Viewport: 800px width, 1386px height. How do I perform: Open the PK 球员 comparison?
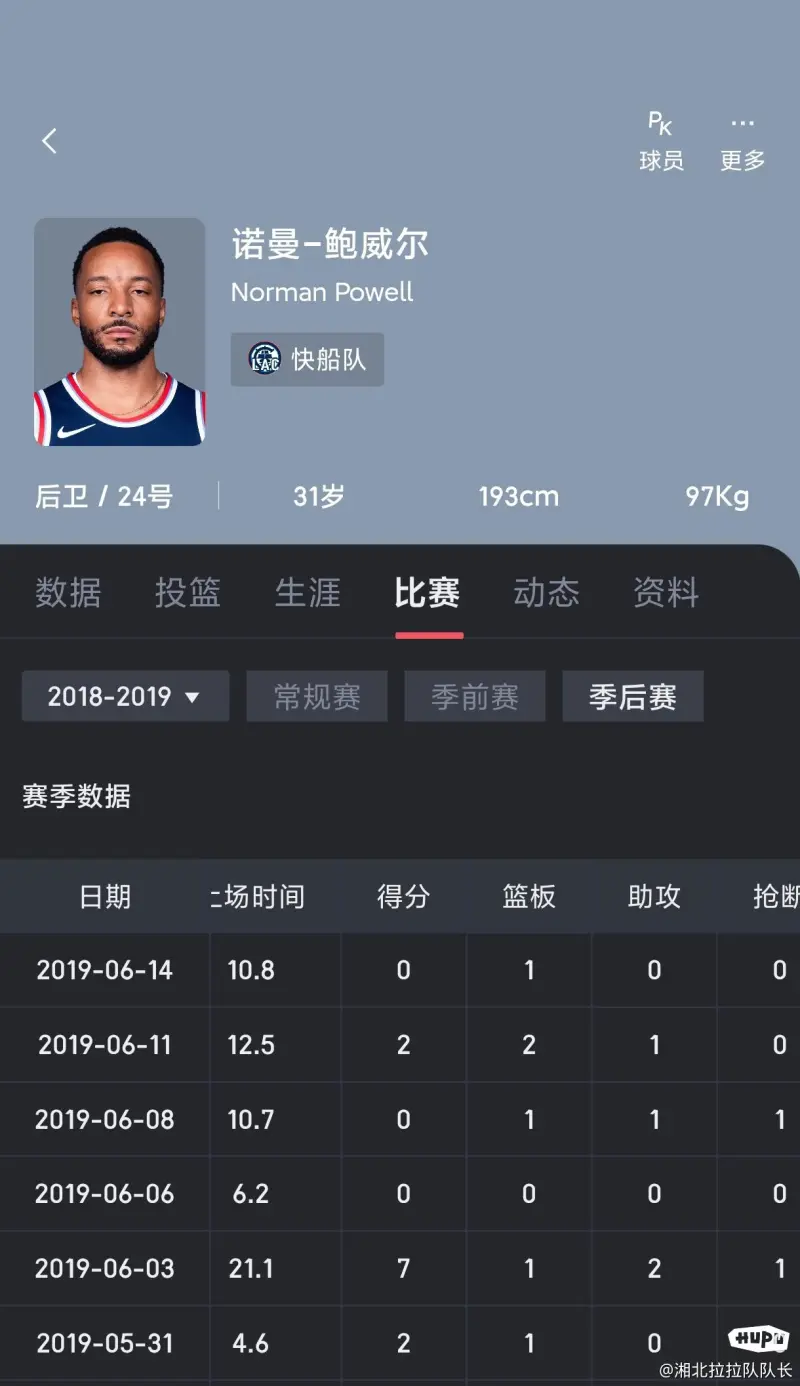[661, 141]
